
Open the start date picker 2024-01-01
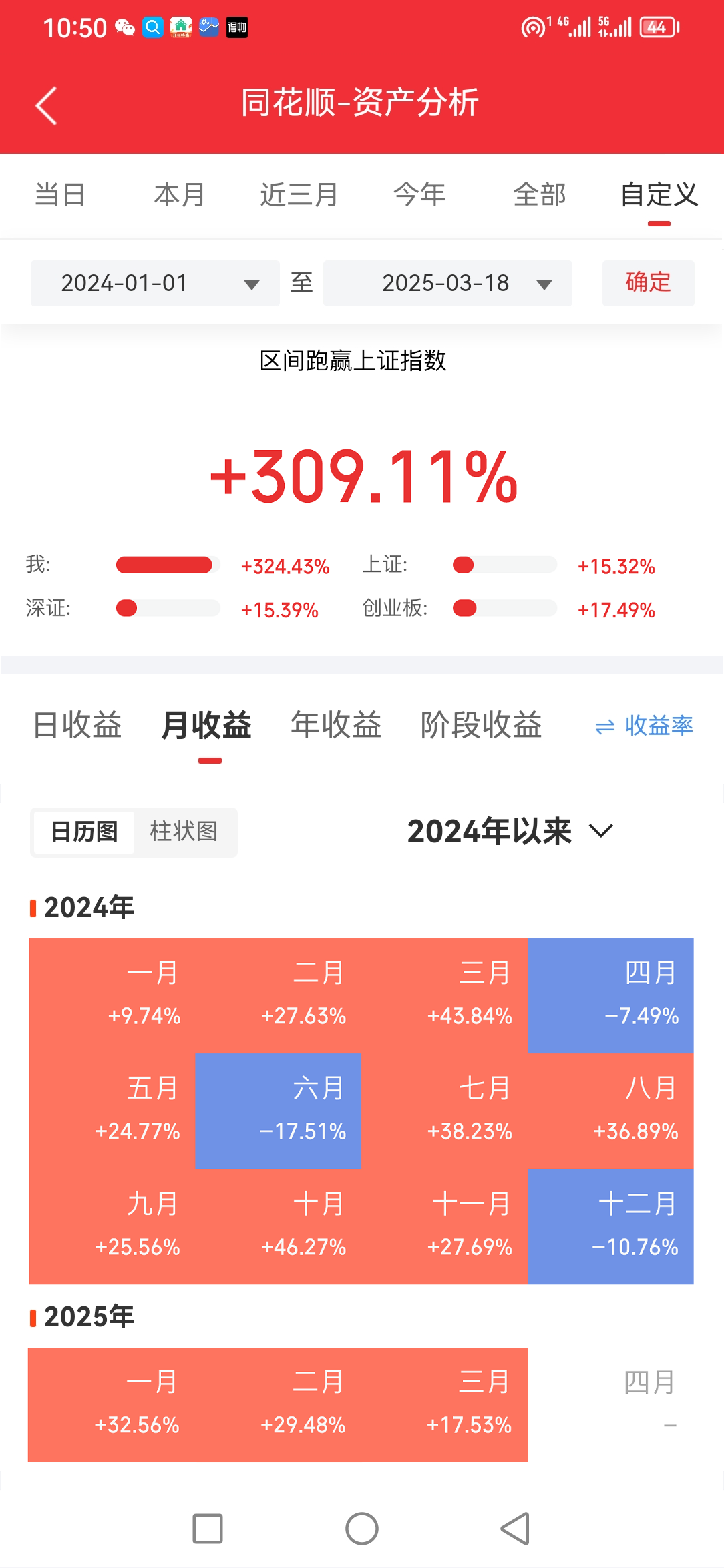155,283
